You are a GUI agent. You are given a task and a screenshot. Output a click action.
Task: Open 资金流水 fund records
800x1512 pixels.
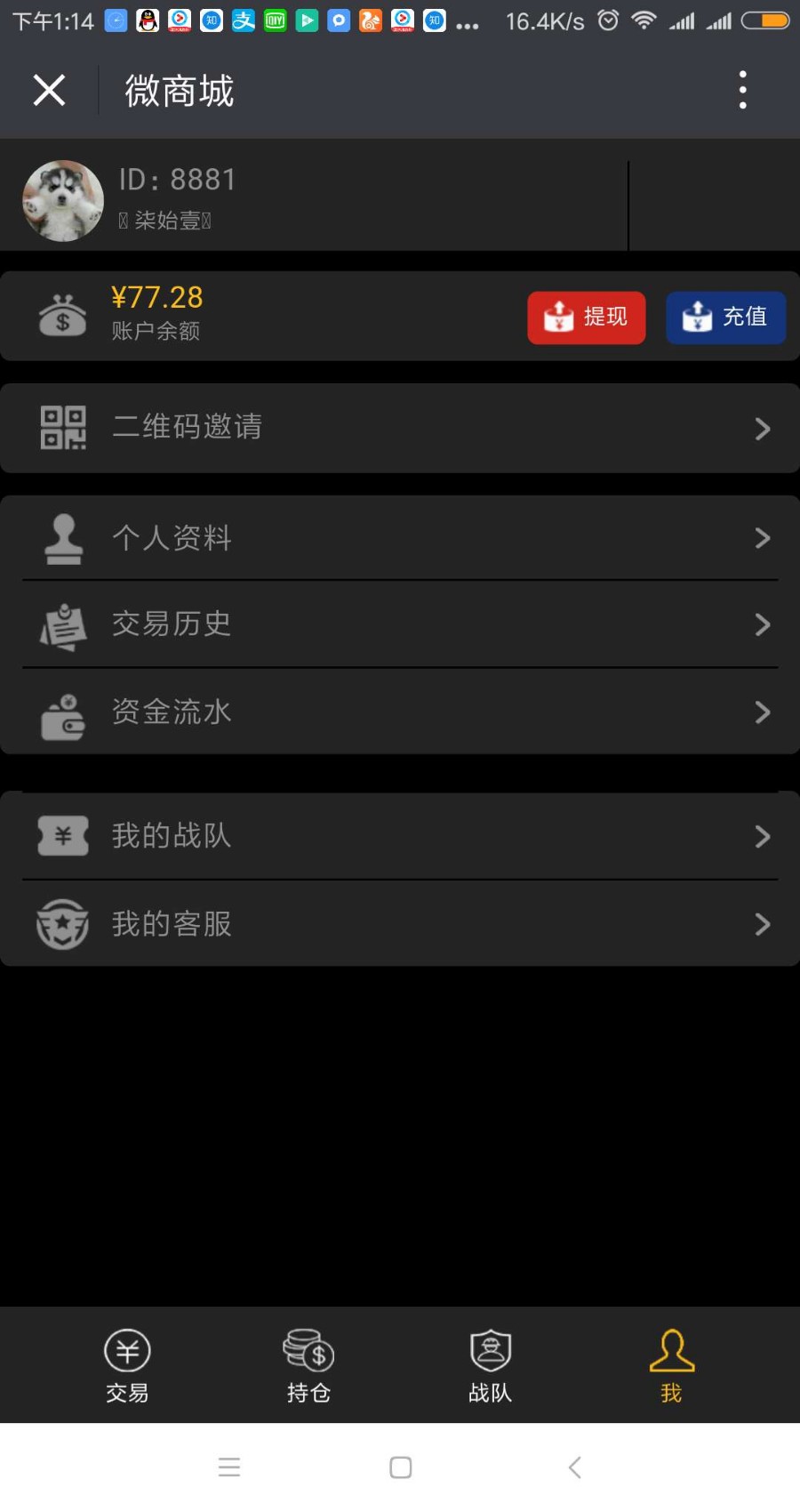(400, 712)
